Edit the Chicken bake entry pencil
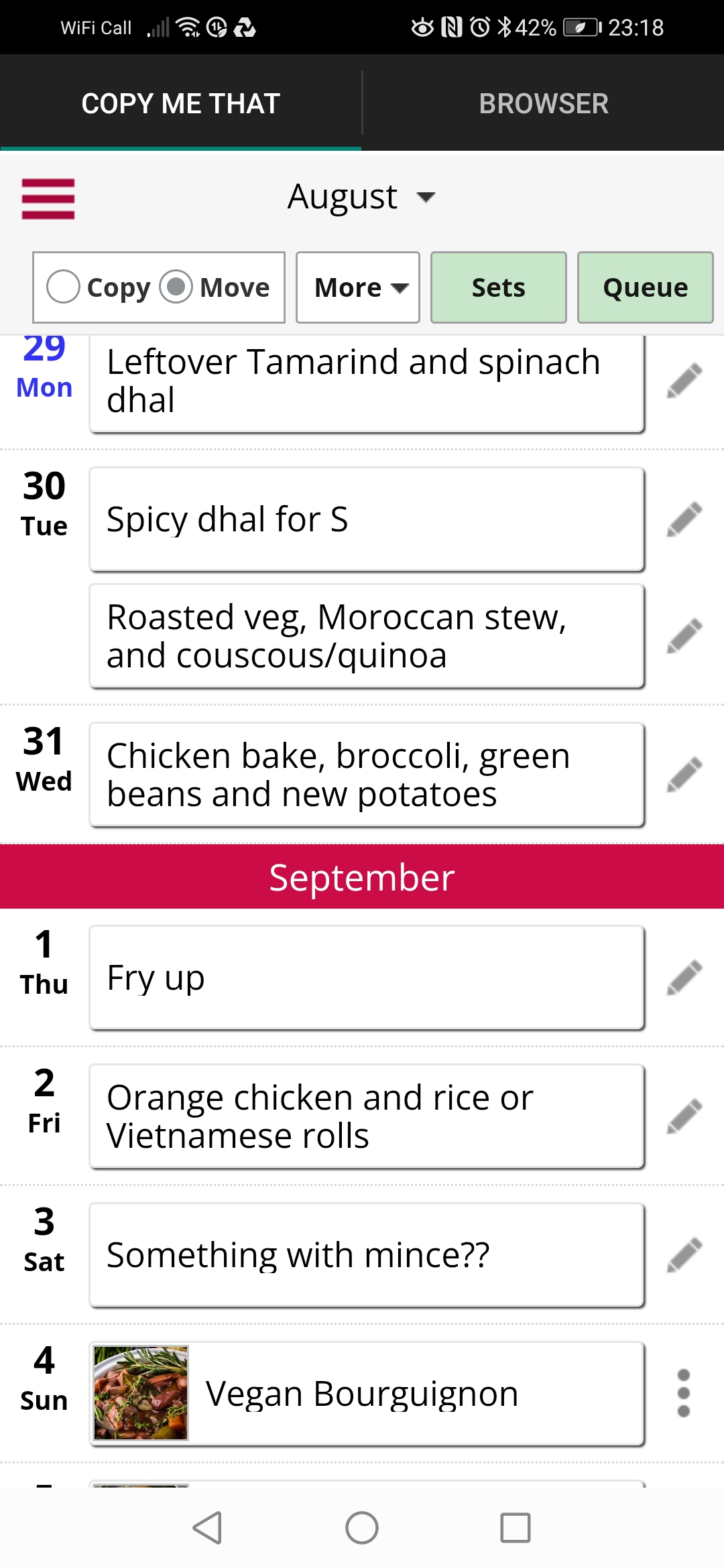This screenshot has width=724, height=1568. [684, 775]
